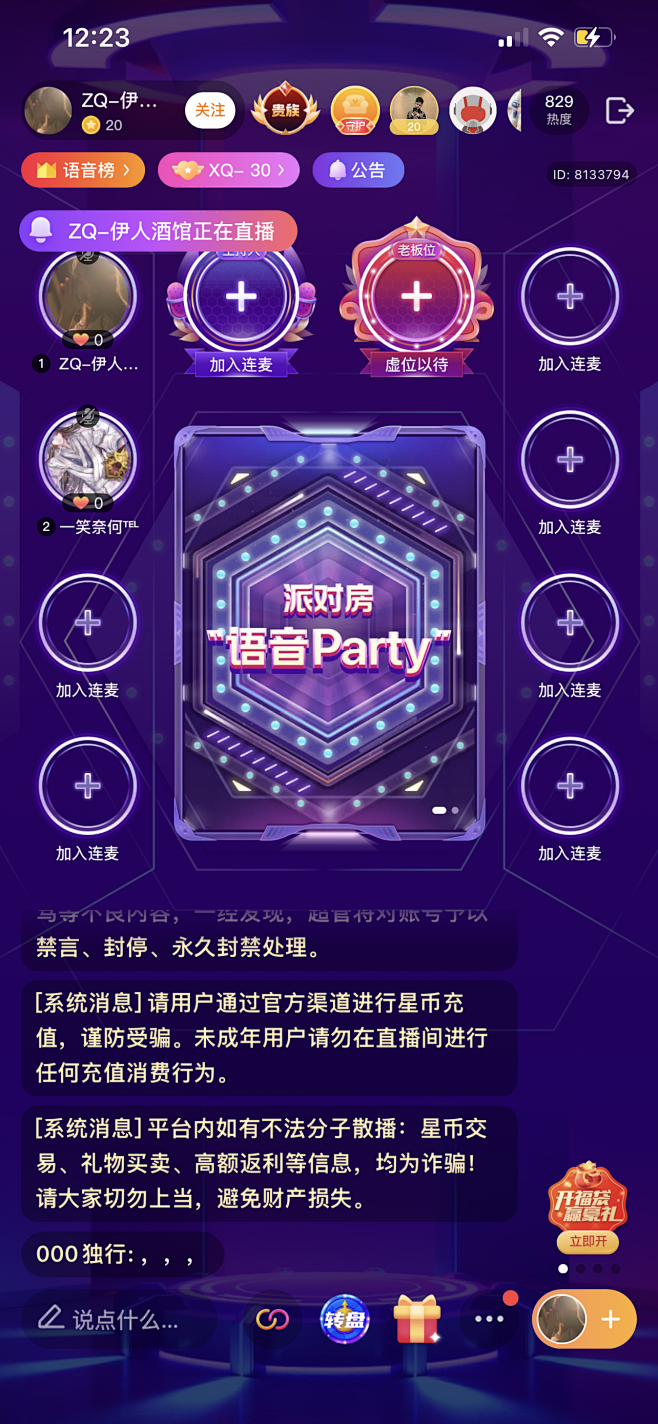Screen dimensions: 658x1424
Task: Open the gift box panel
Action: pyautogui.click(x=417, y=1320)
